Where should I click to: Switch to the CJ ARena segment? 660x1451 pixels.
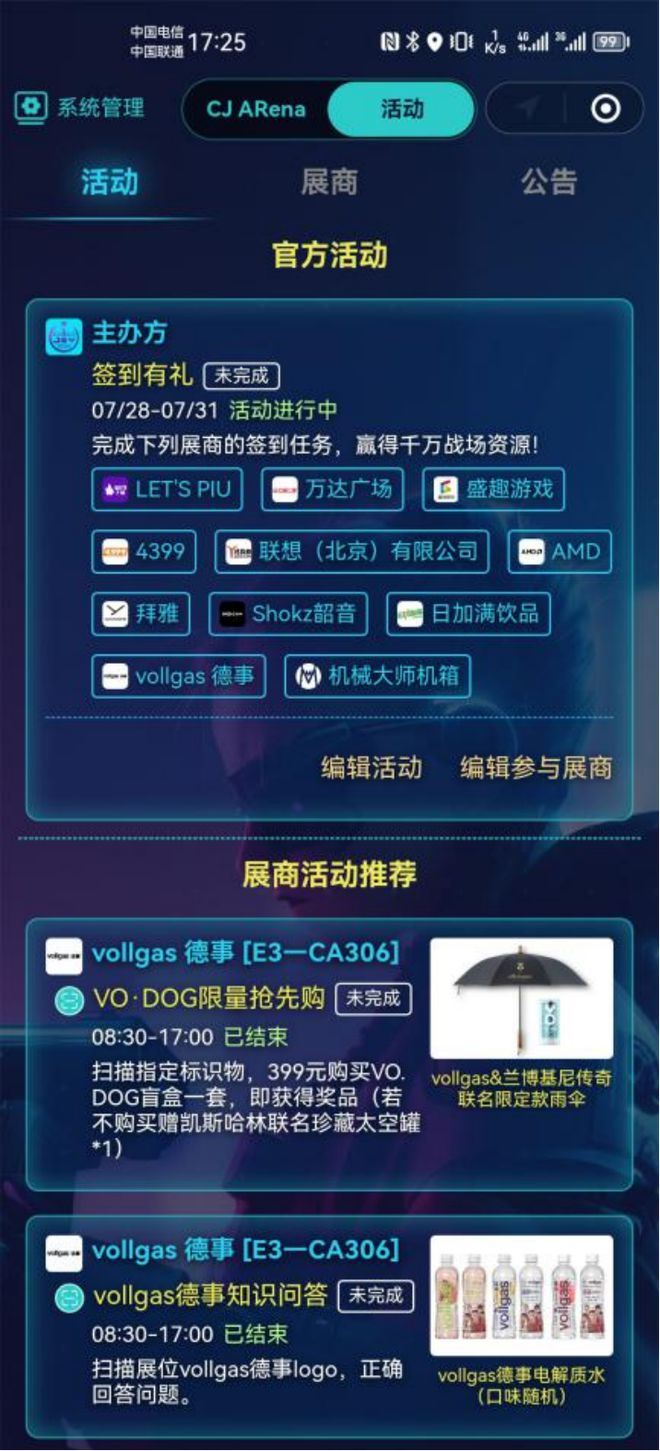(x=256, y=109)
